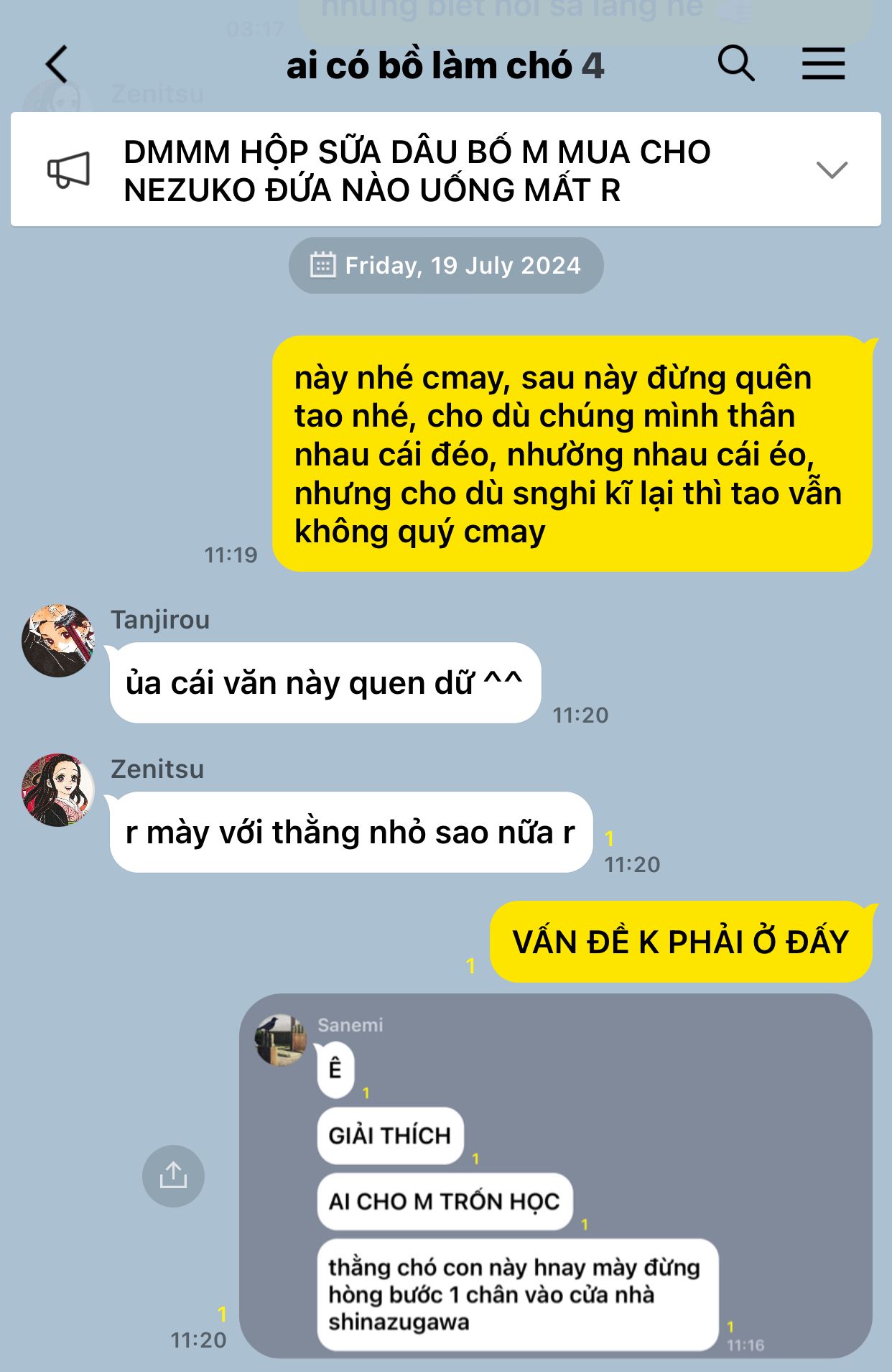Open the pinned announcement about NEZUKO
Viewport: 892px width, 1372px height.
(417, 171)
